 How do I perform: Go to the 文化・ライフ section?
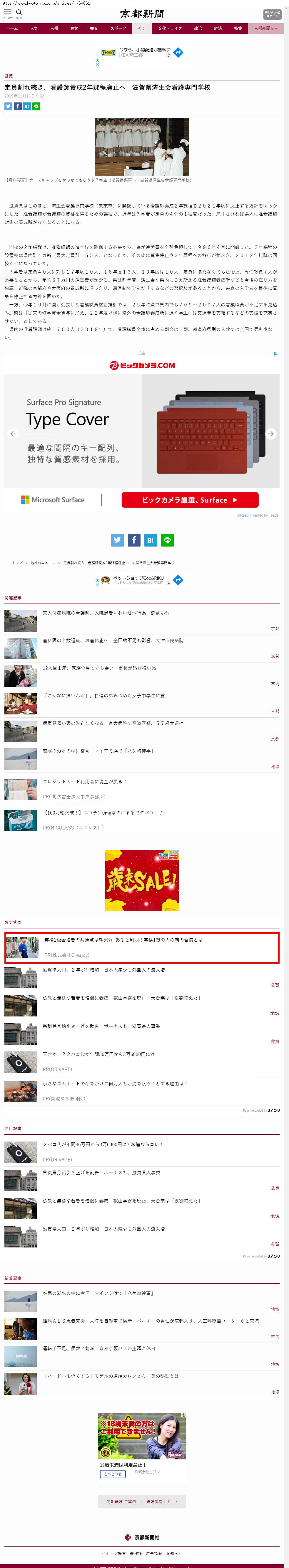(170, 28)
